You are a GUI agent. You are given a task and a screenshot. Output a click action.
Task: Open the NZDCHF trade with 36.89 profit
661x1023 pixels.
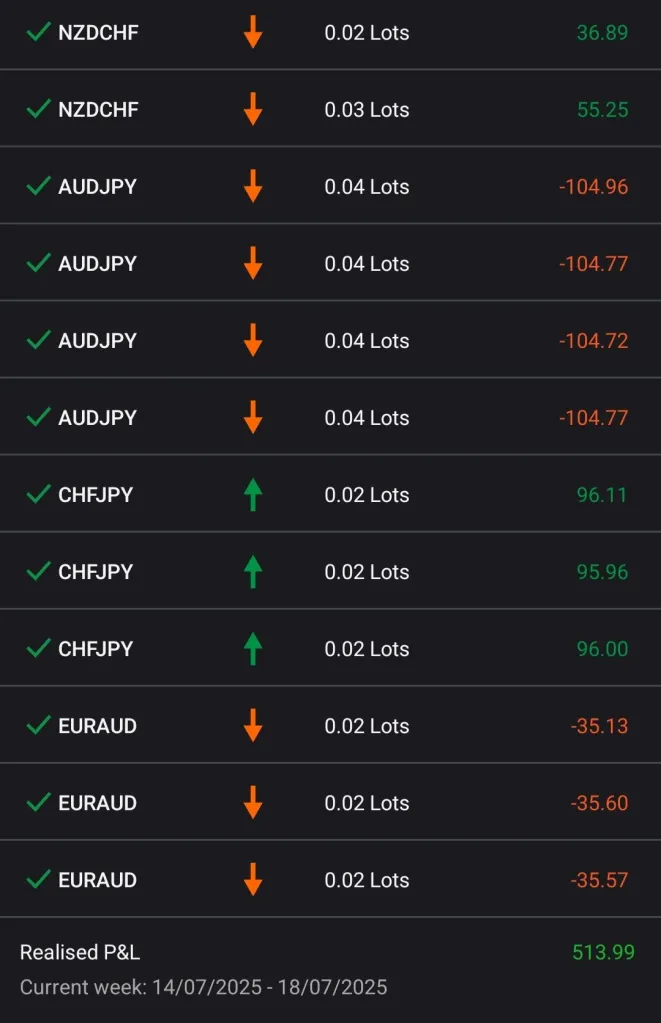coord(330,33)
